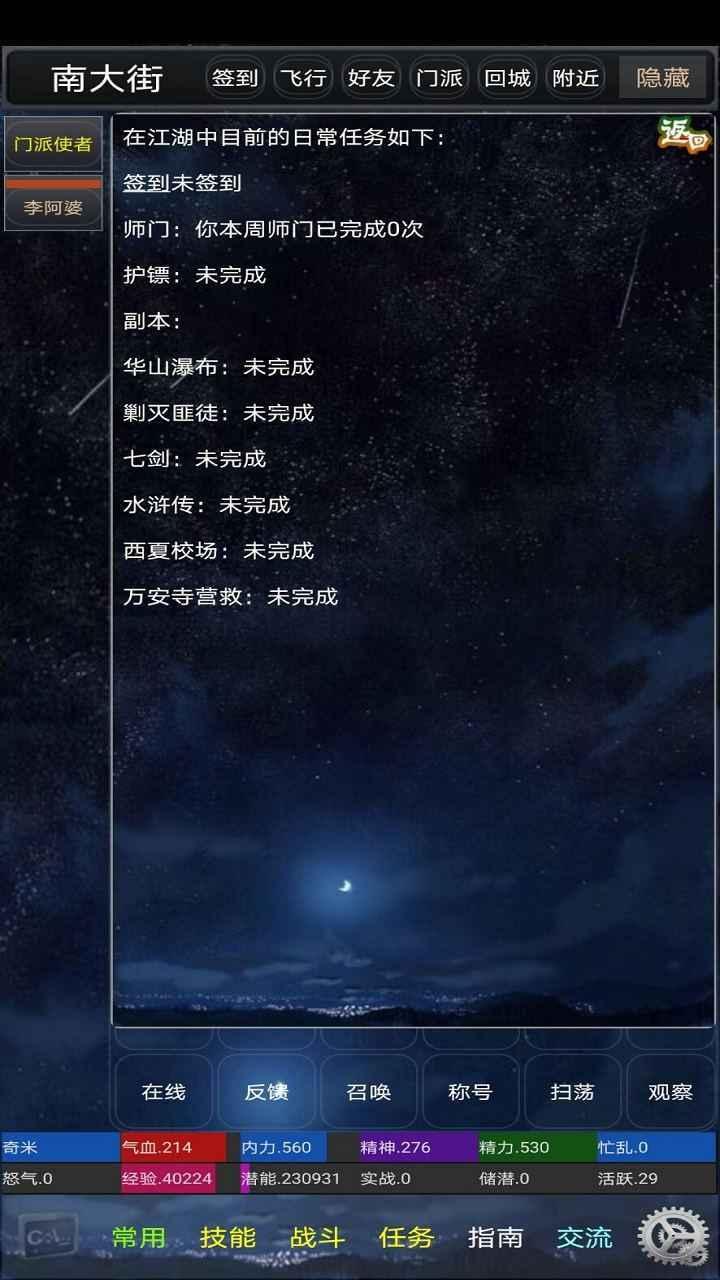Return to town with 回城

[507, 78]
